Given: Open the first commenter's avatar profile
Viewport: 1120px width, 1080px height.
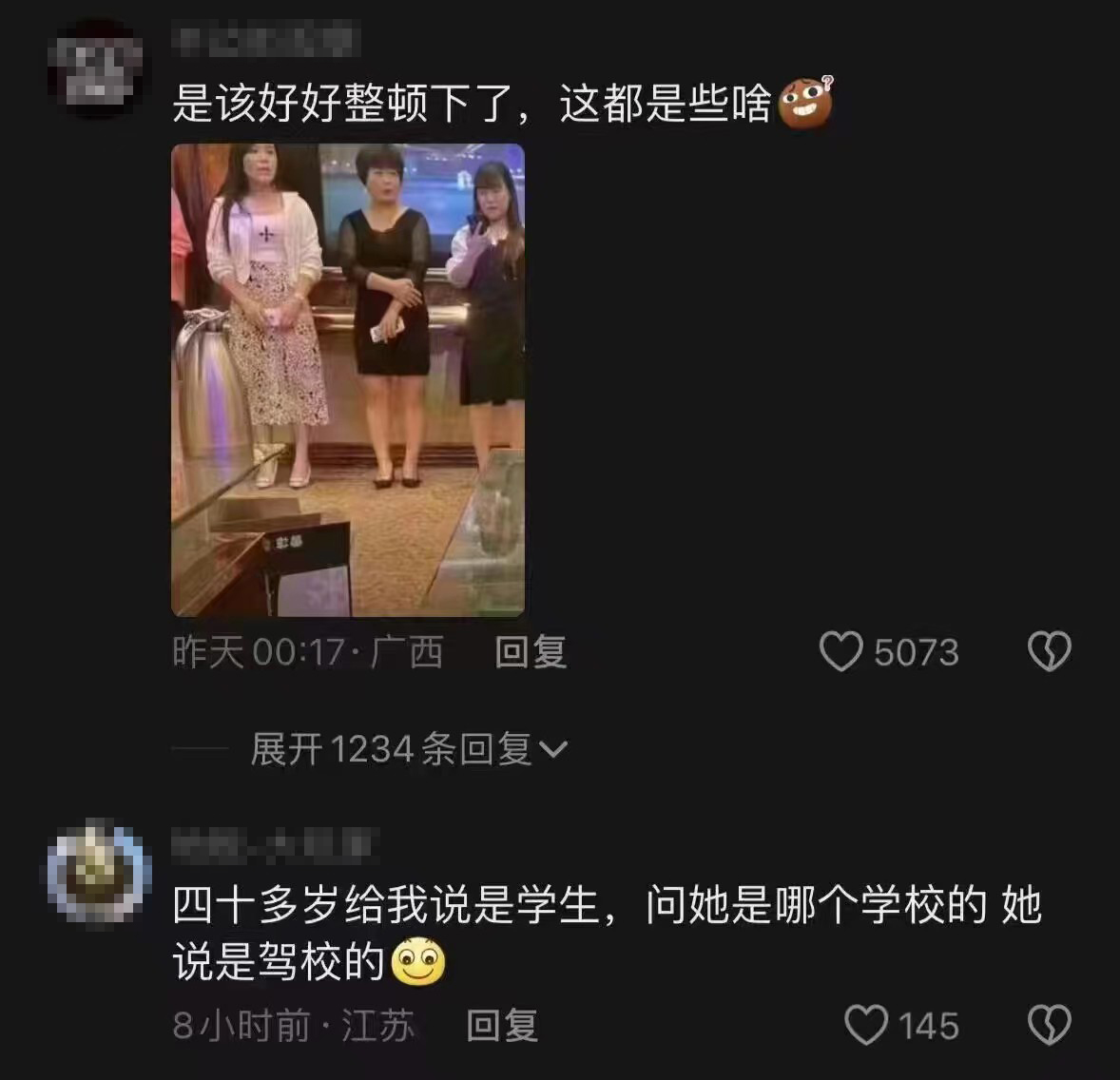Looking at the screenshot, I should coord(95,68).
